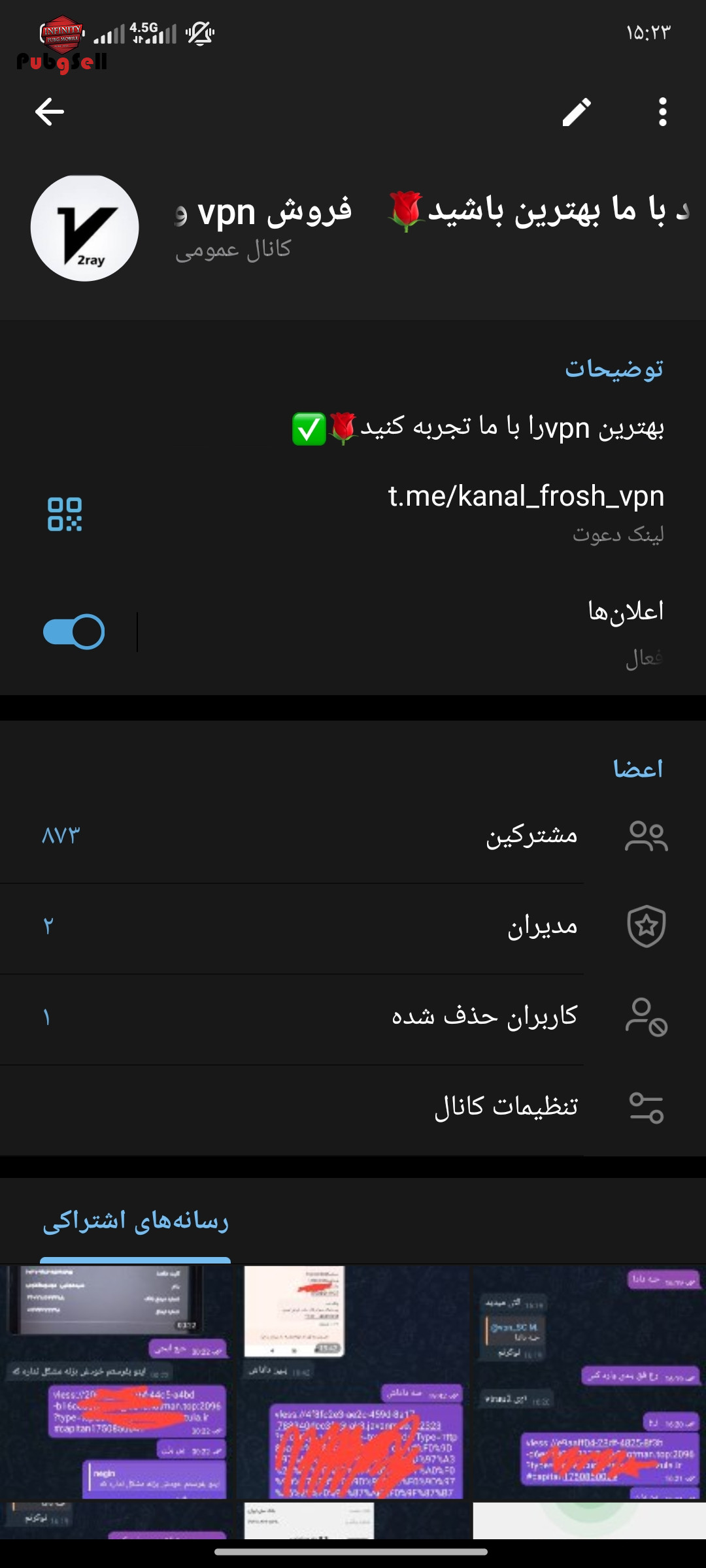The height and width of the screenshot is (1568, 706).
Task: Go back with the arrow icon
Action: tap(49, 112)
